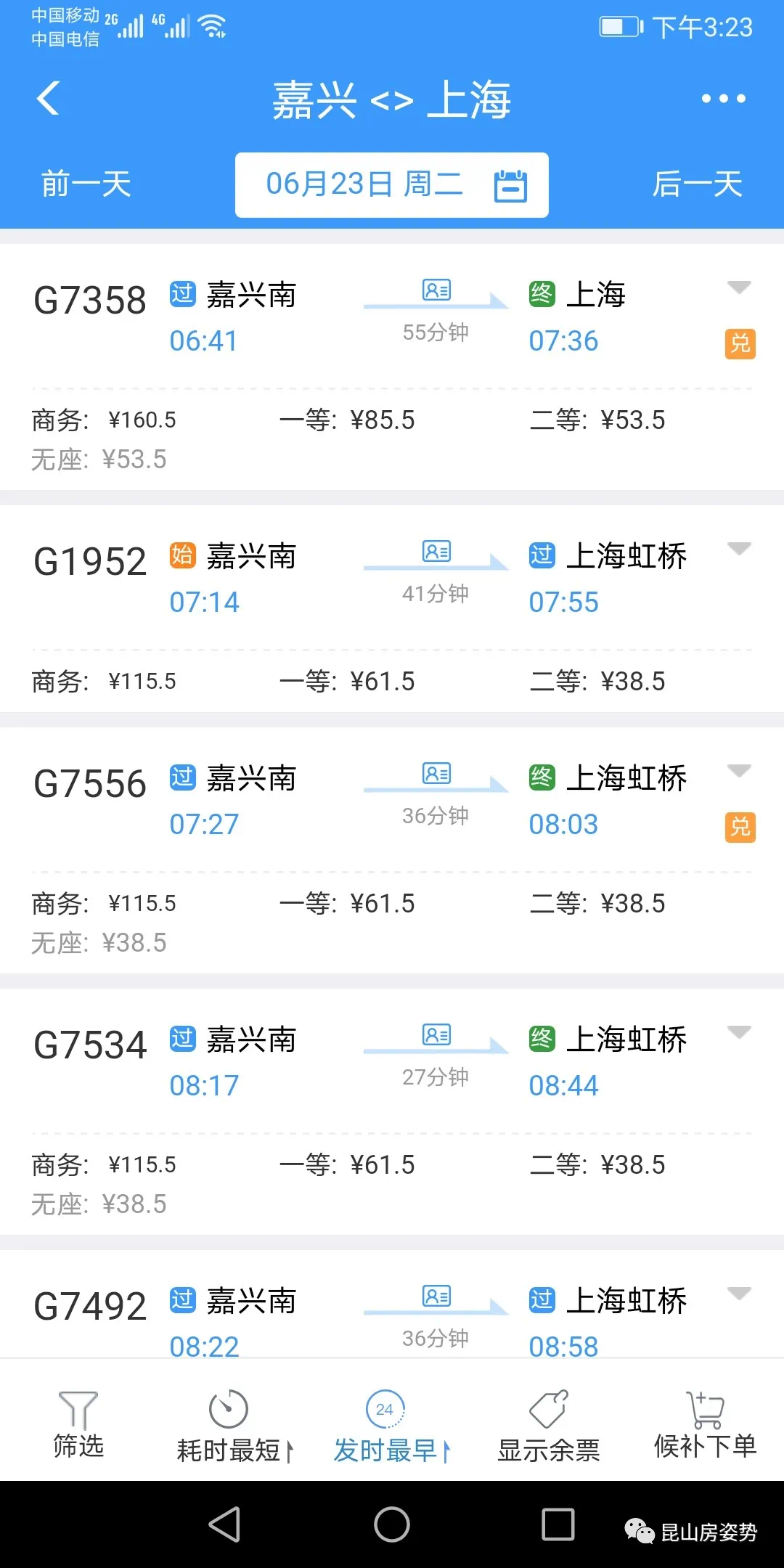The image size is (784, 1568).
Task: Switch to the previous day (前一天)
Action: click(86, 184)
